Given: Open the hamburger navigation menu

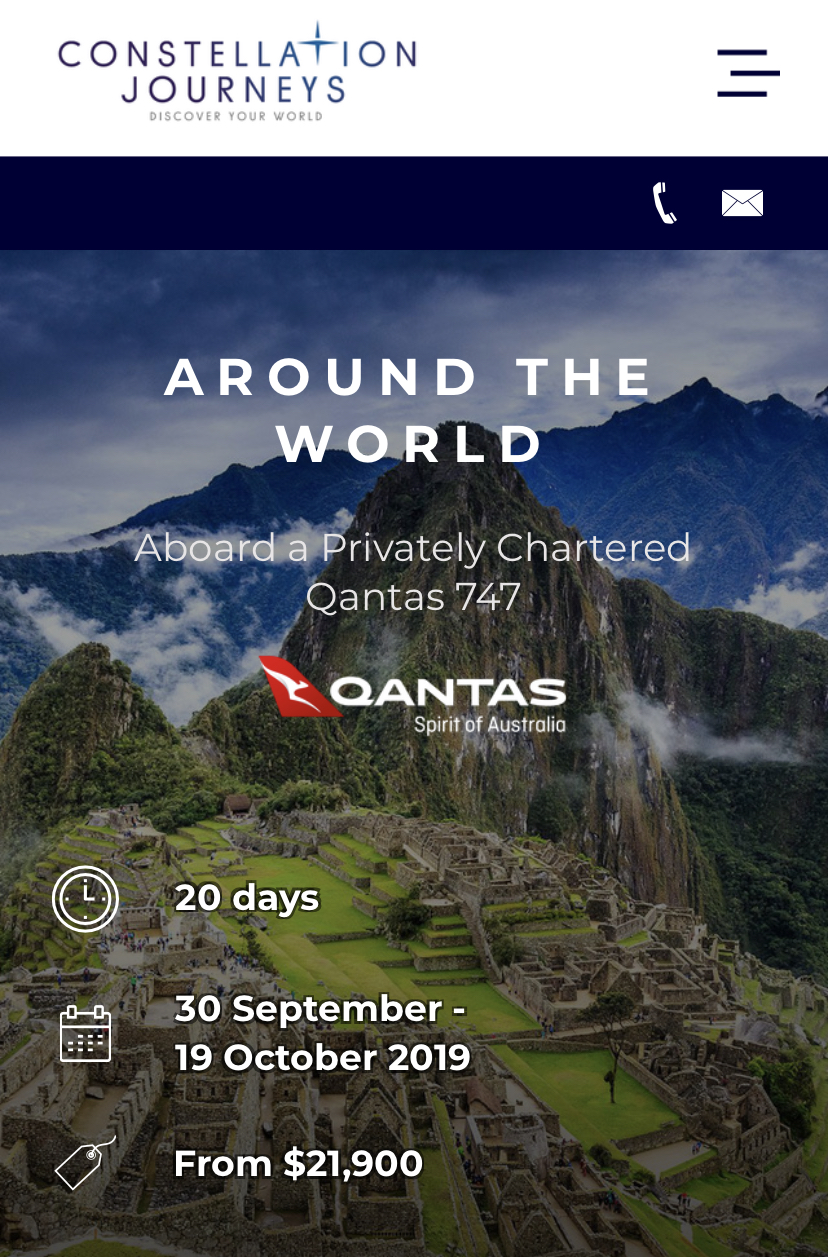Looking at the screenshot, I should [x=748, y=73].
